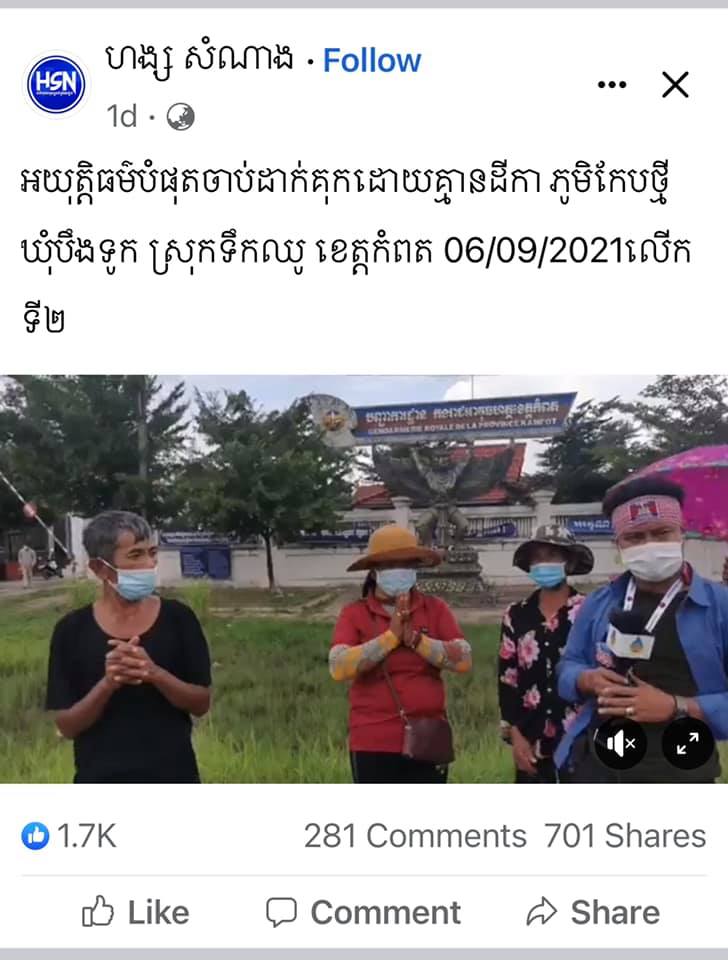View the 701 Shares list
Screen dimensions: 728x960
[625, 835]
